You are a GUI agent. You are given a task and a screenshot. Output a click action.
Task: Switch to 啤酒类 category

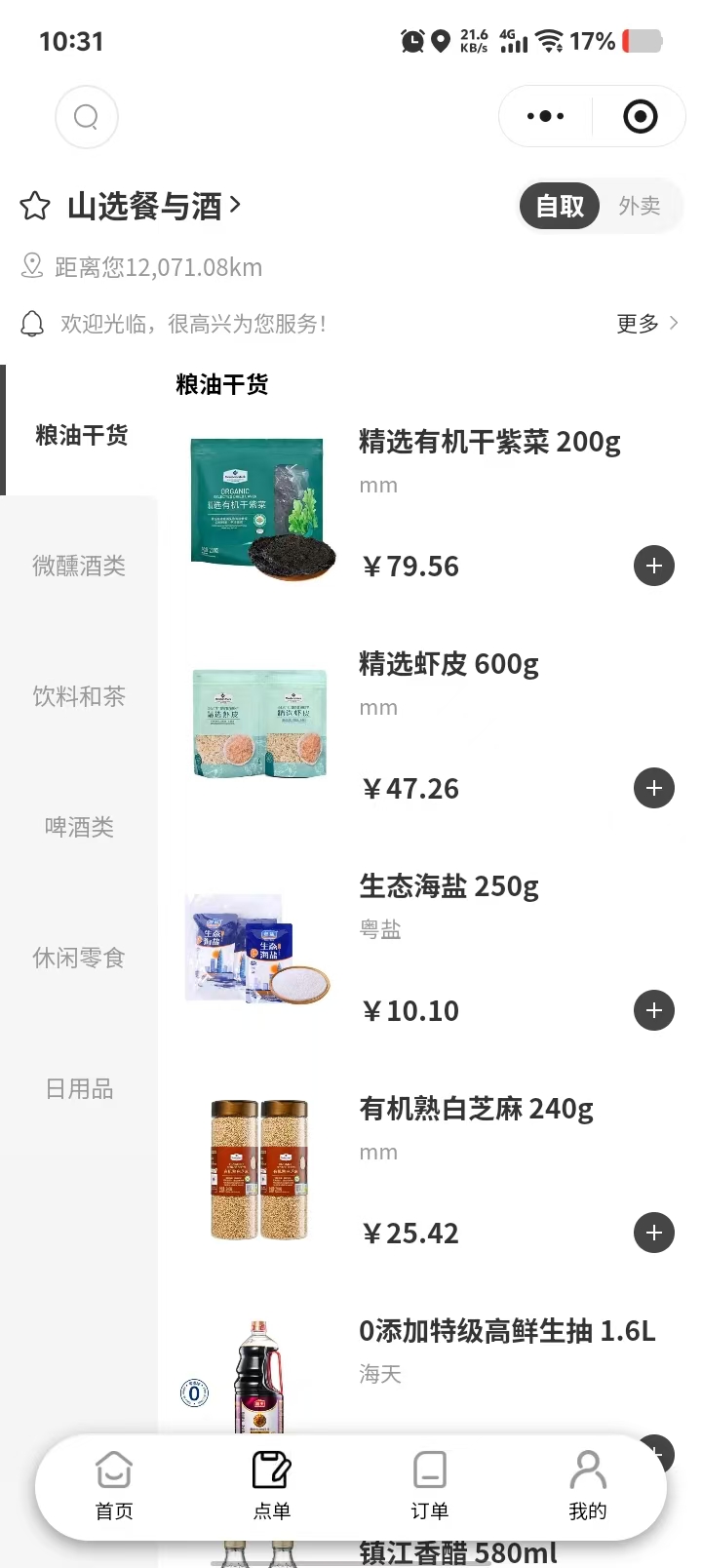click(x=79, y=827)
